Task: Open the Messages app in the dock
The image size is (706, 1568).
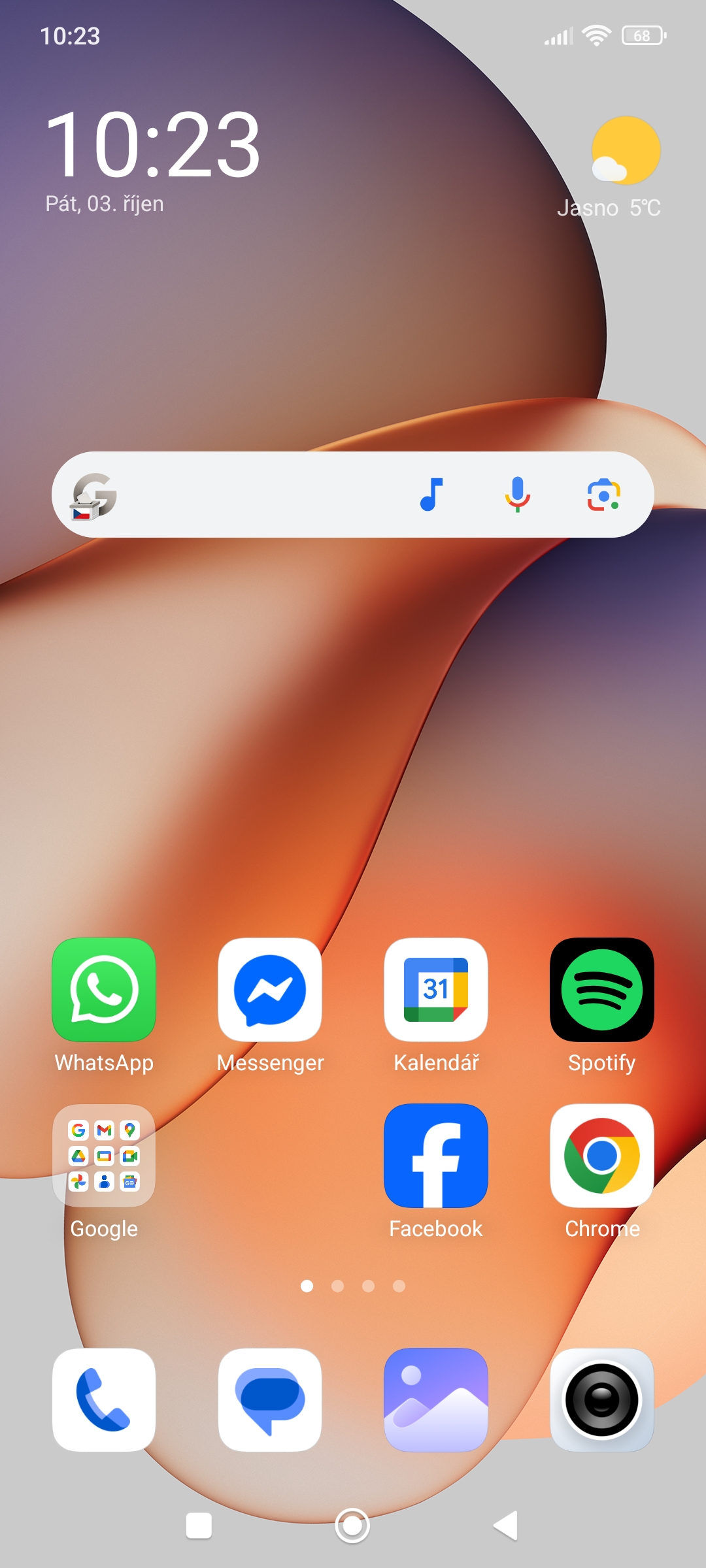Action: click(x=270, y=1400)
